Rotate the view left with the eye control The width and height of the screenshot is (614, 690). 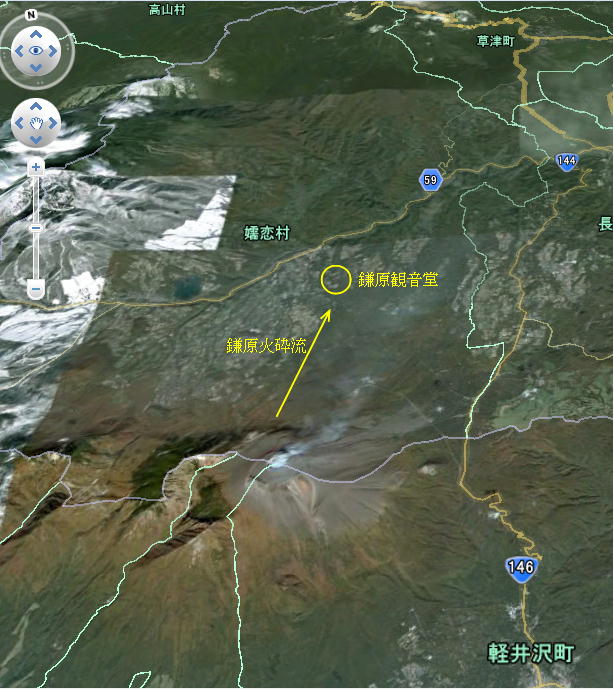[x=19, y=50]
